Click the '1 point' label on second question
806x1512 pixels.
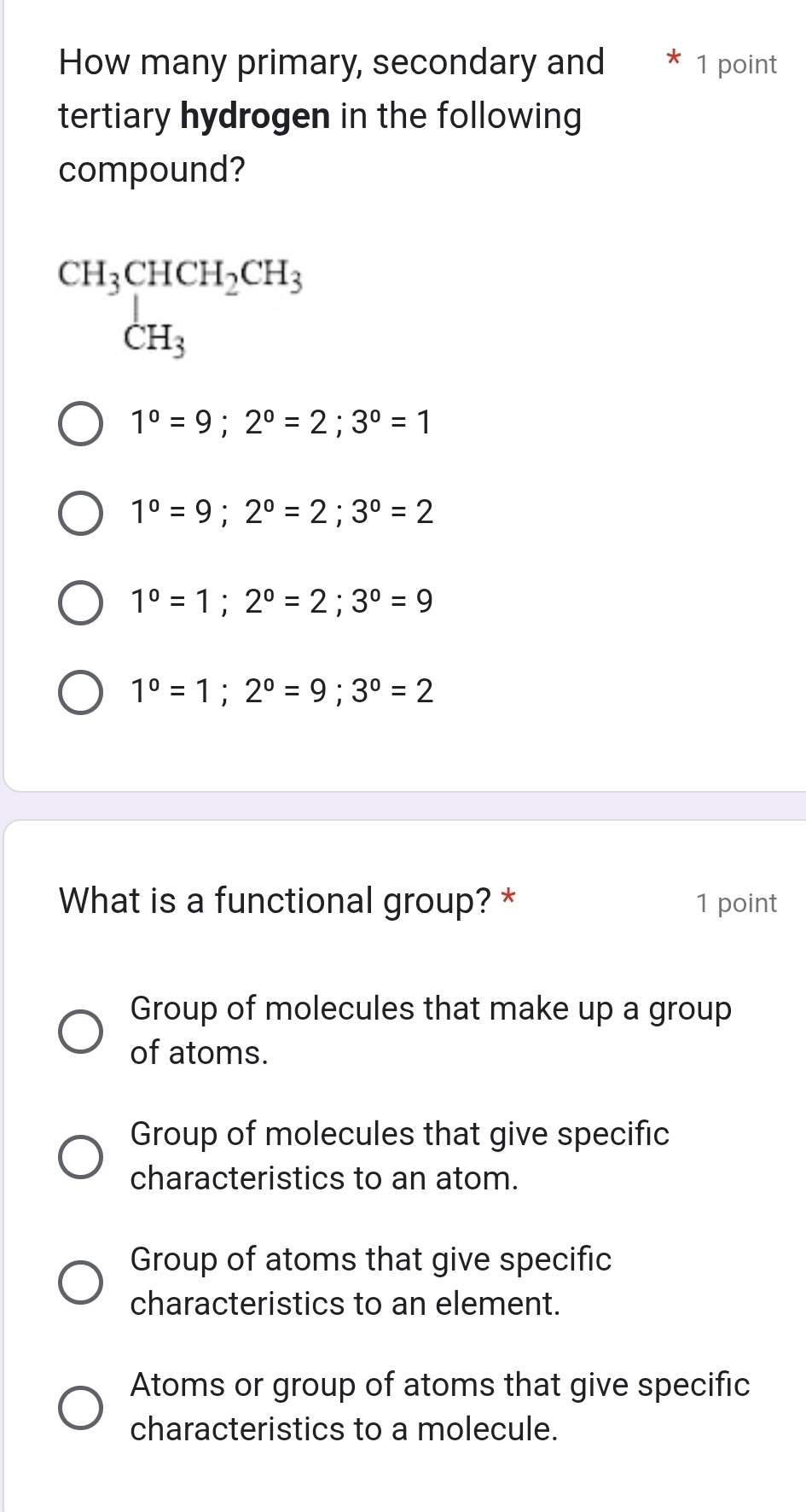click(x=736, y=903)
